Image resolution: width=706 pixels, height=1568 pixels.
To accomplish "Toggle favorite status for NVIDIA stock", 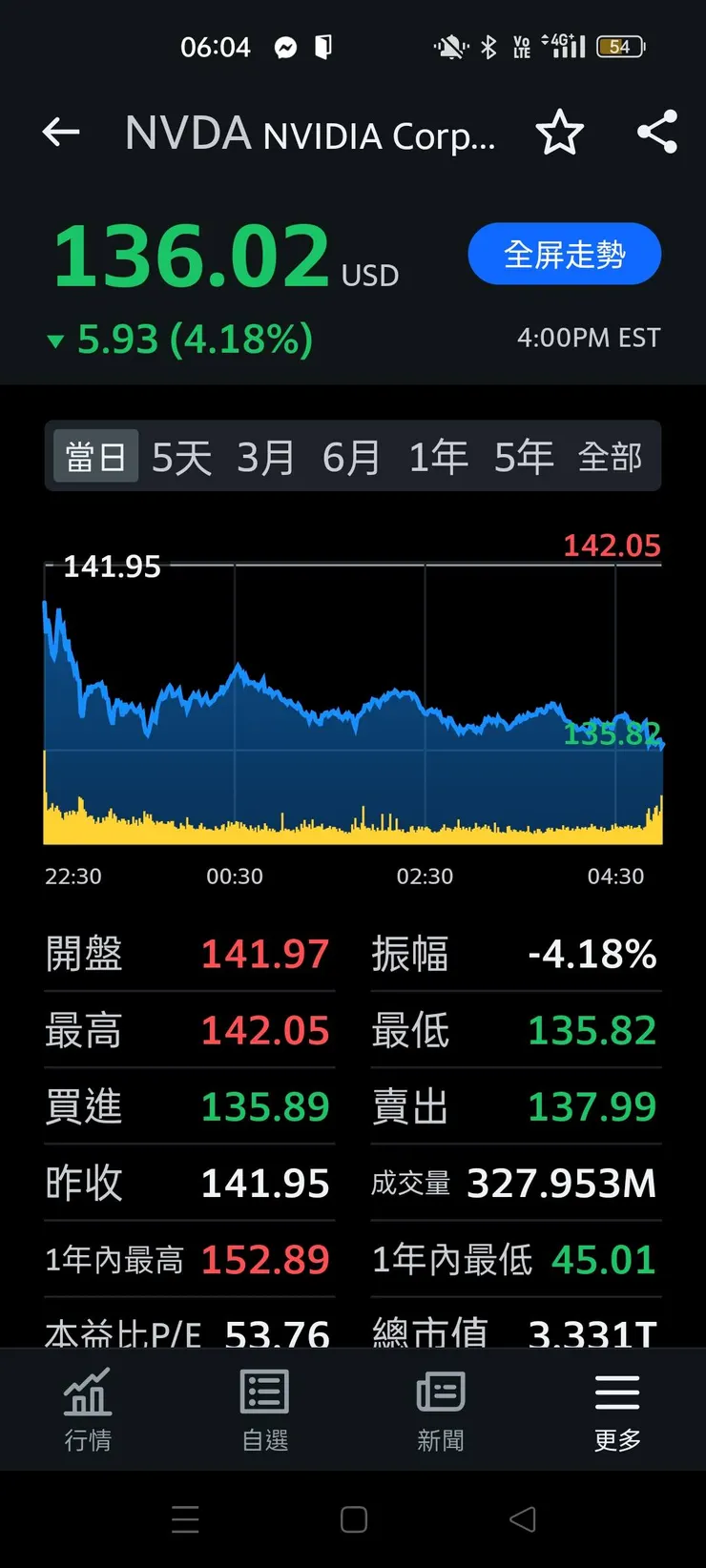I will [x=560, y=134].
